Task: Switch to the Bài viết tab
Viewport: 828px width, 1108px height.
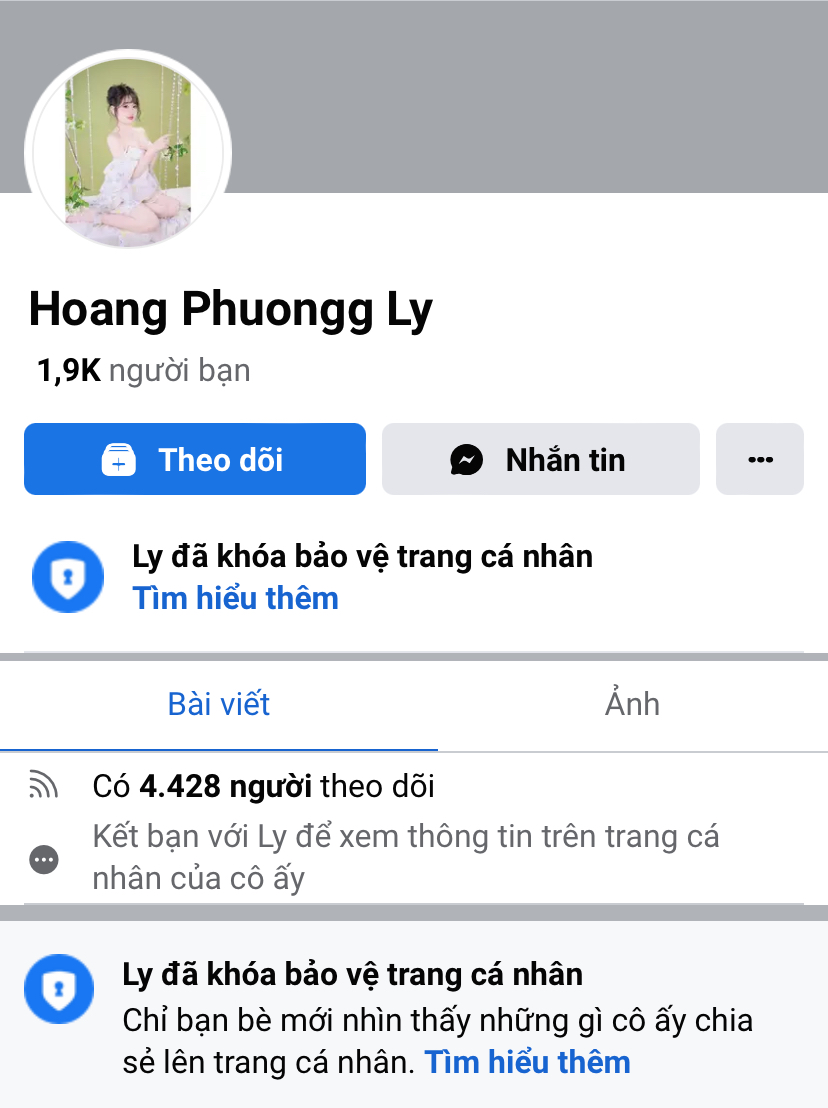Action: point(219,704)
